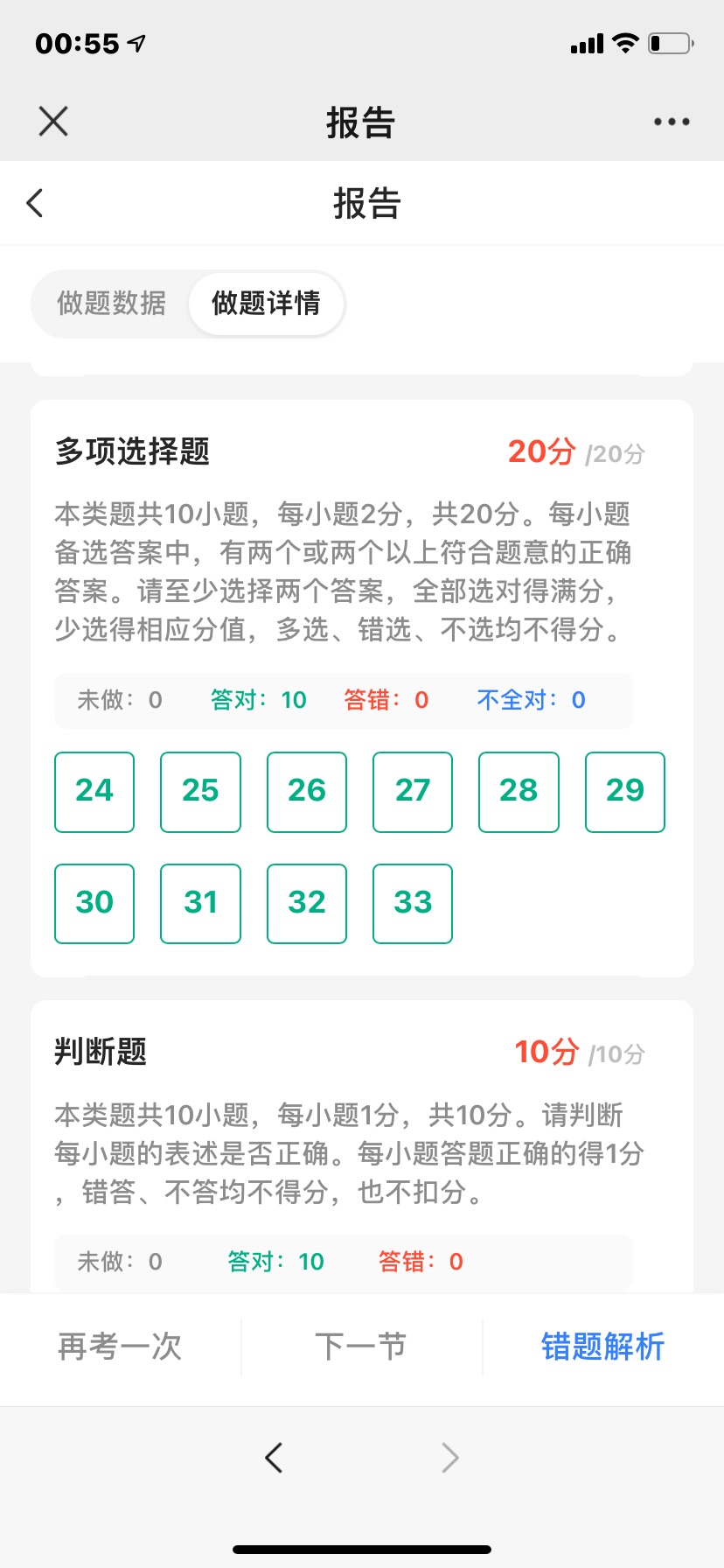This screenshot has width=724, height=1568.
Task: Switch to the 做题数据 tab
Action: [x=111, y=304]
